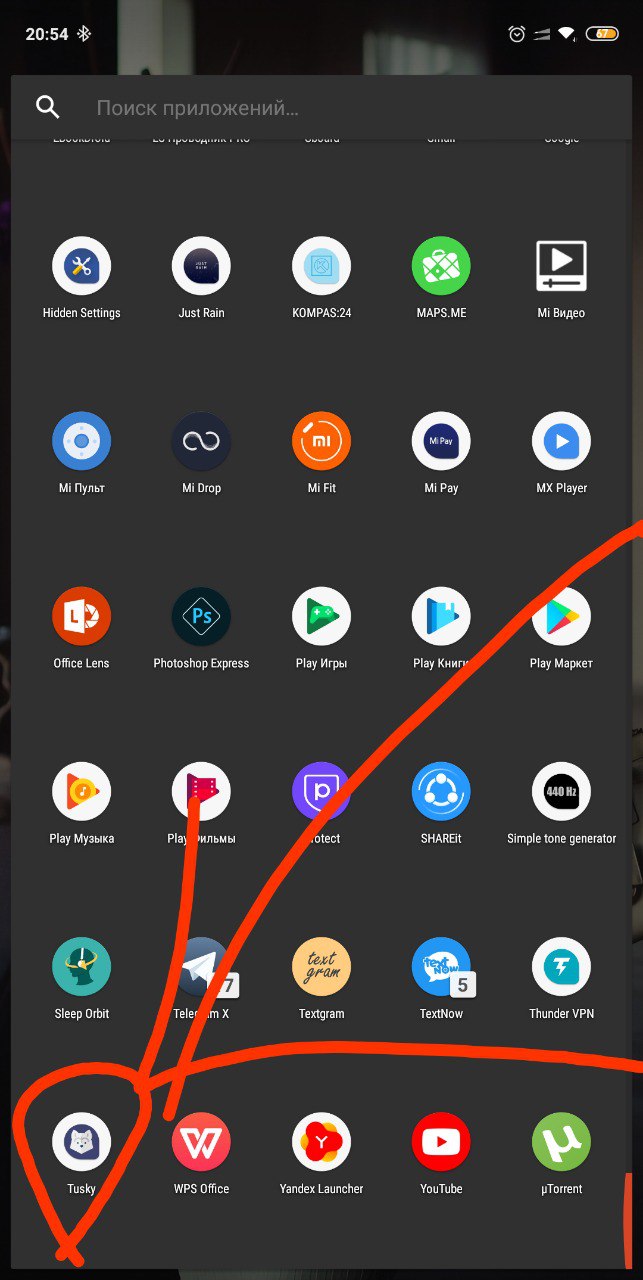Open YouTube
Viewport: 643px width, 1280px height.
click(x=441, y=1142)
